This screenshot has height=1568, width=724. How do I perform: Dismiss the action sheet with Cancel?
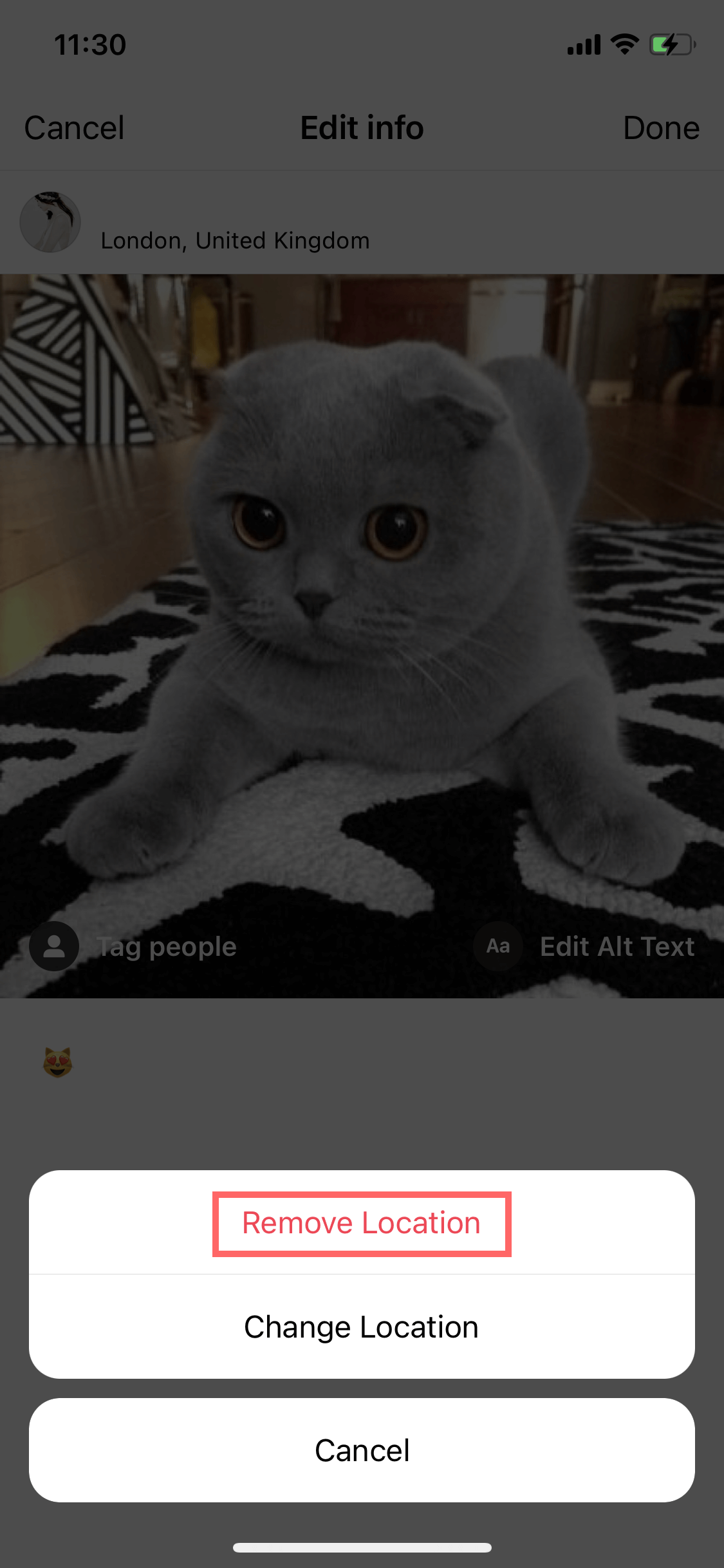(x=362, y=1451)
